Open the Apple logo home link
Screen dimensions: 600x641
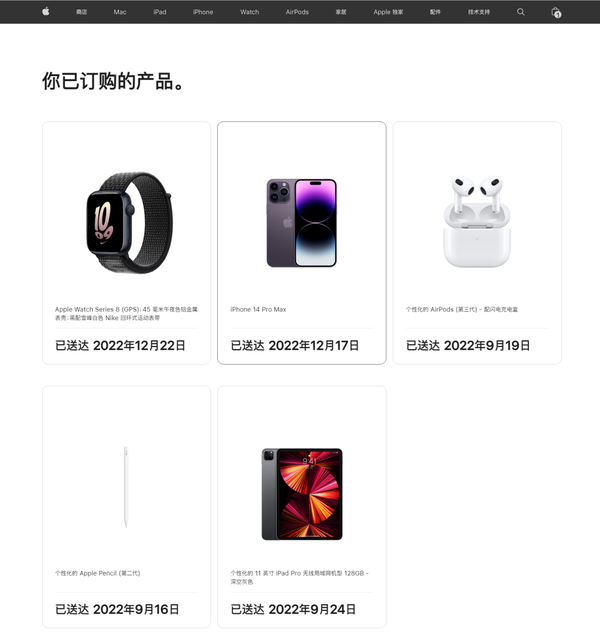45,12
